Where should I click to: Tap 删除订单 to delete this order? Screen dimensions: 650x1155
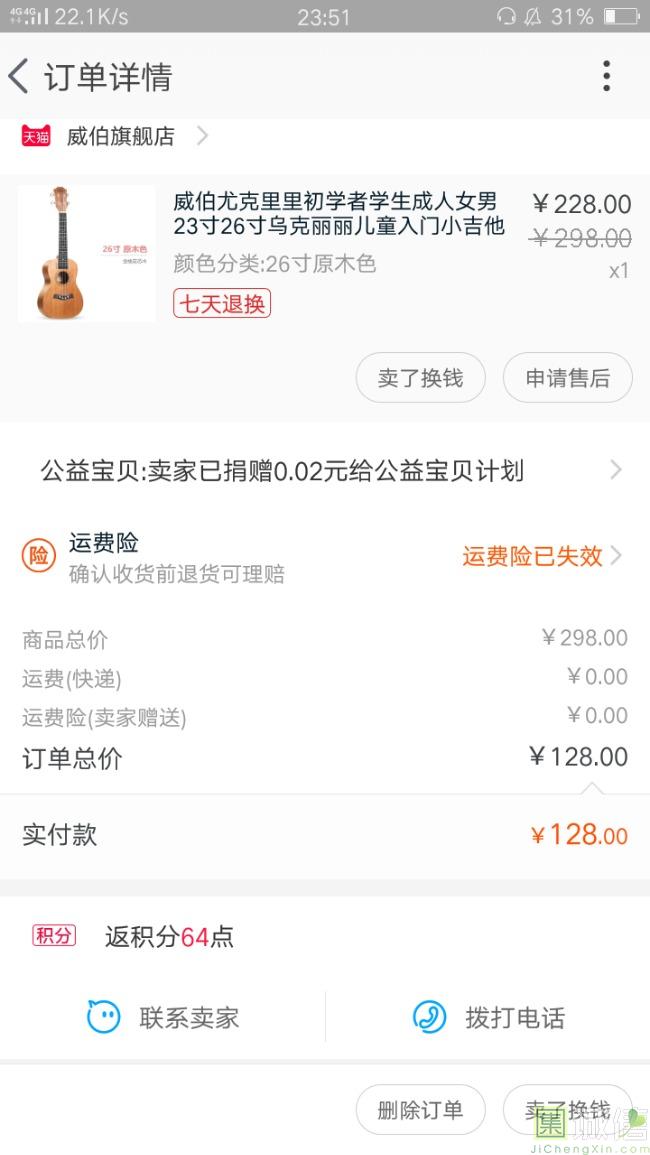(421, 1110)
